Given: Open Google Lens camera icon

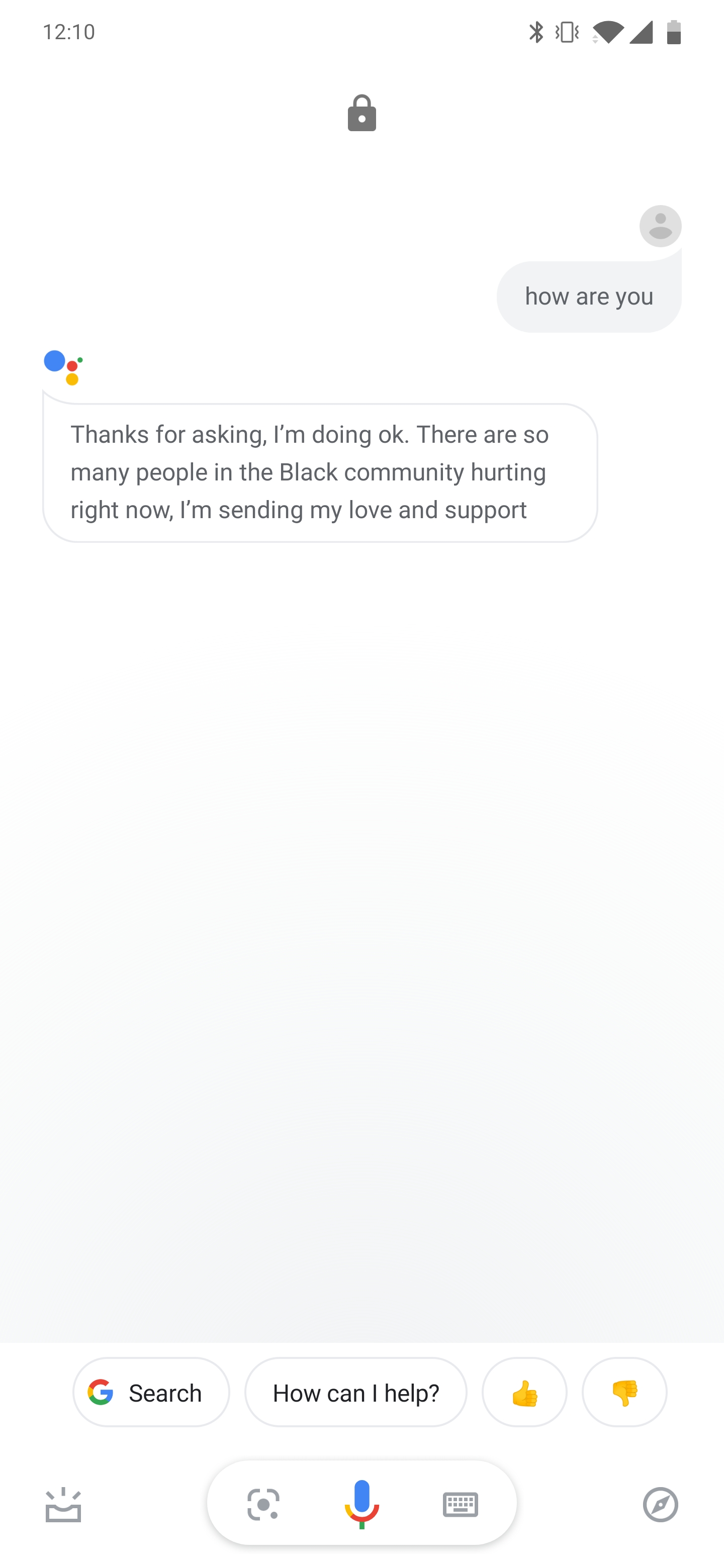Looking at the screenshot, I should click(263, 1505).
